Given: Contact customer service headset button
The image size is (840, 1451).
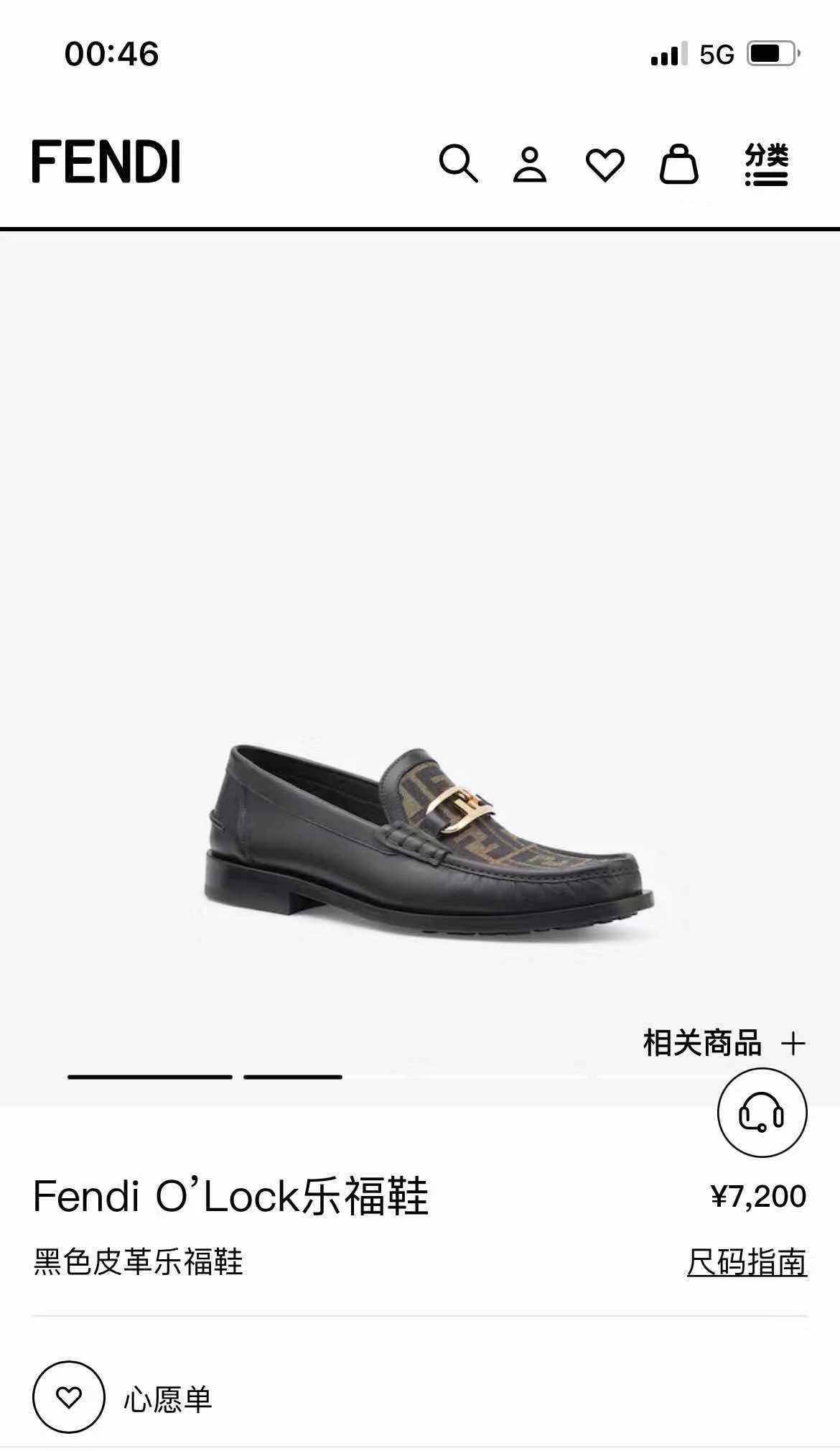Looking at the screenshot, I should [762, 1113].
